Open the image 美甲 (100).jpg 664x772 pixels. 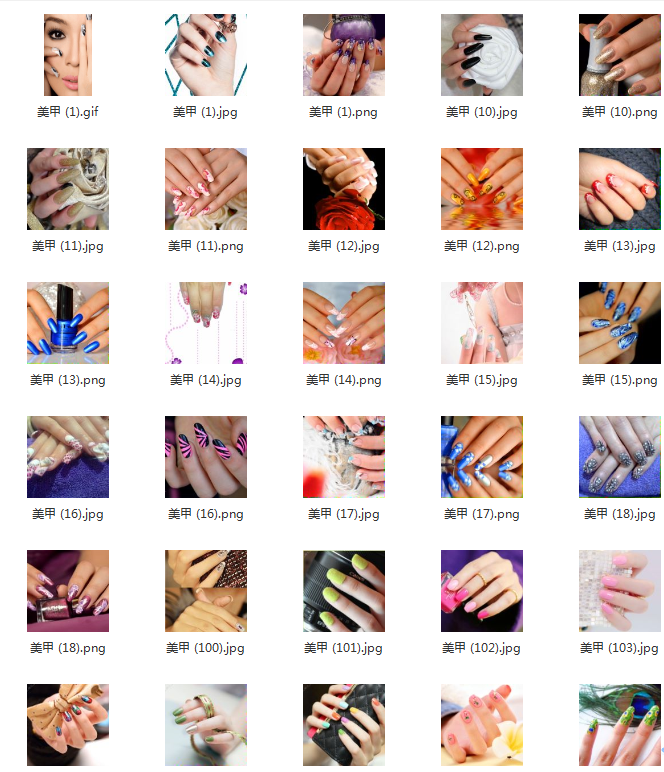206,591
